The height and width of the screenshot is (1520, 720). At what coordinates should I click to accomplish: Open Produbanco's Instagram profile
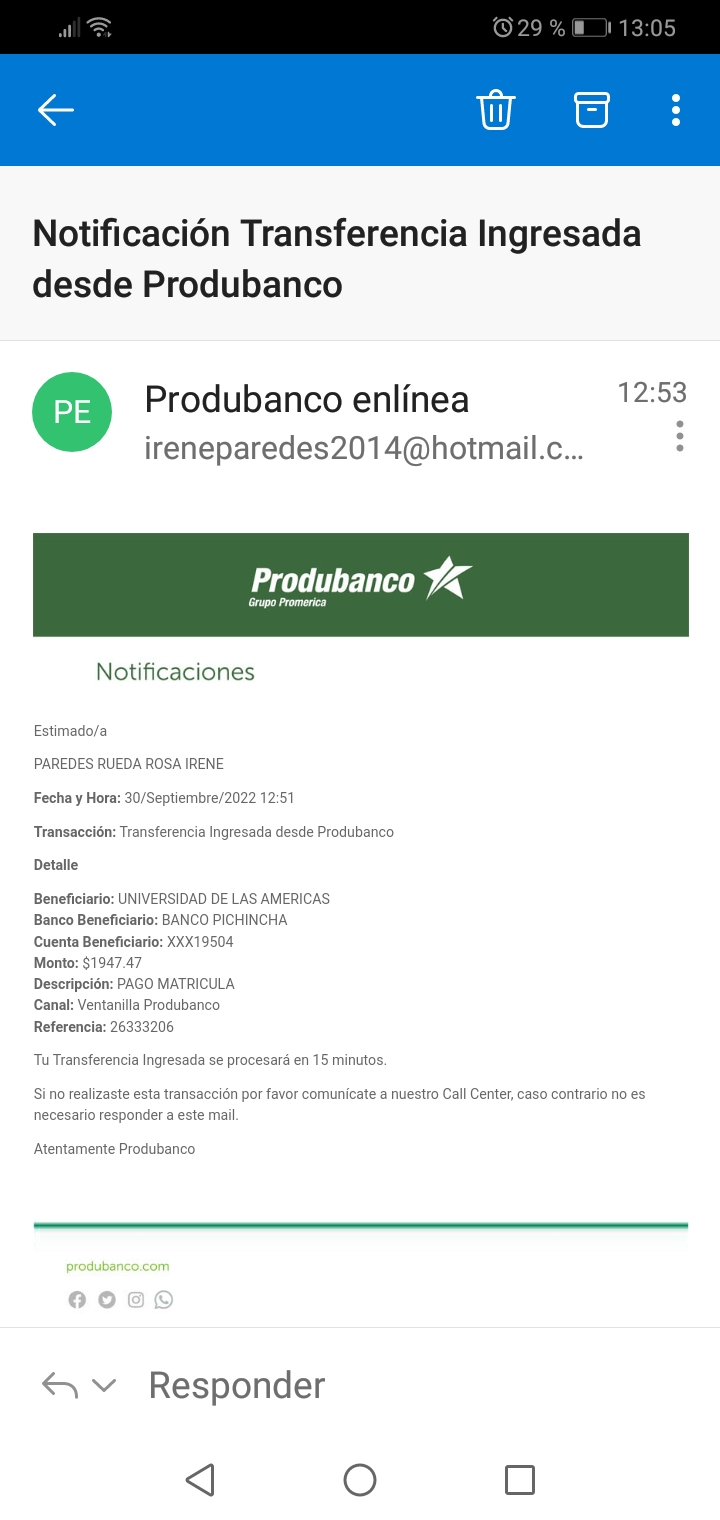(135, 1300)
